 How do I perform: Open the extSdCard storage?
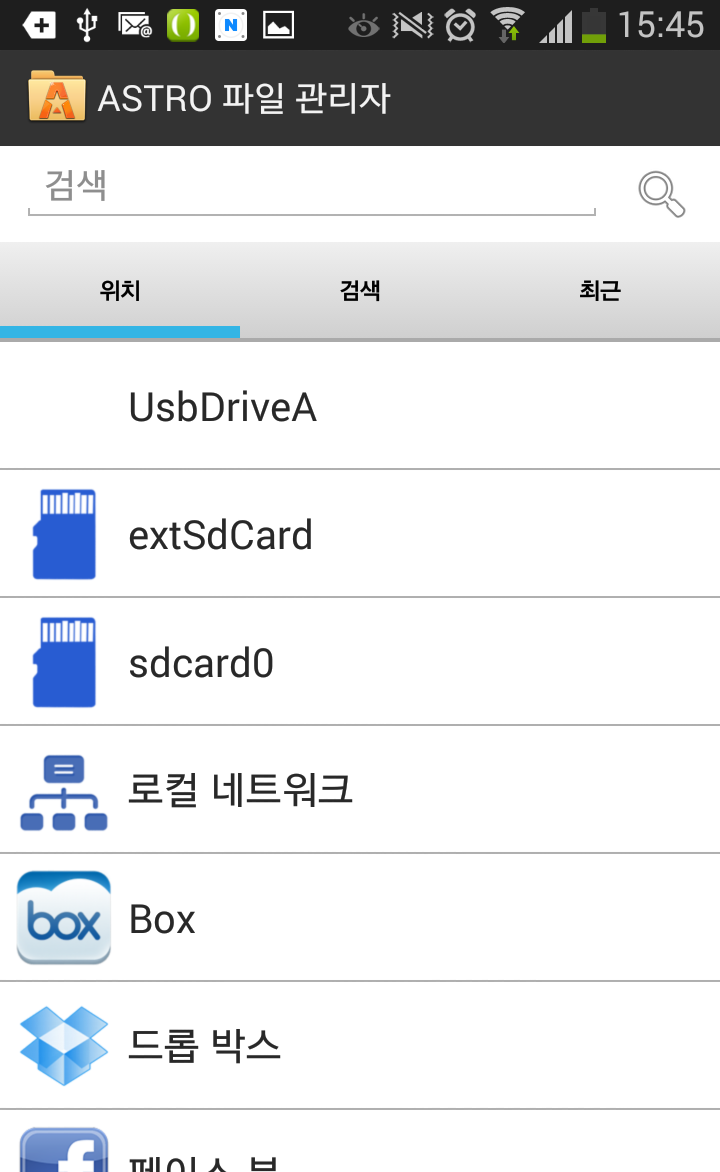click(360, 534)
